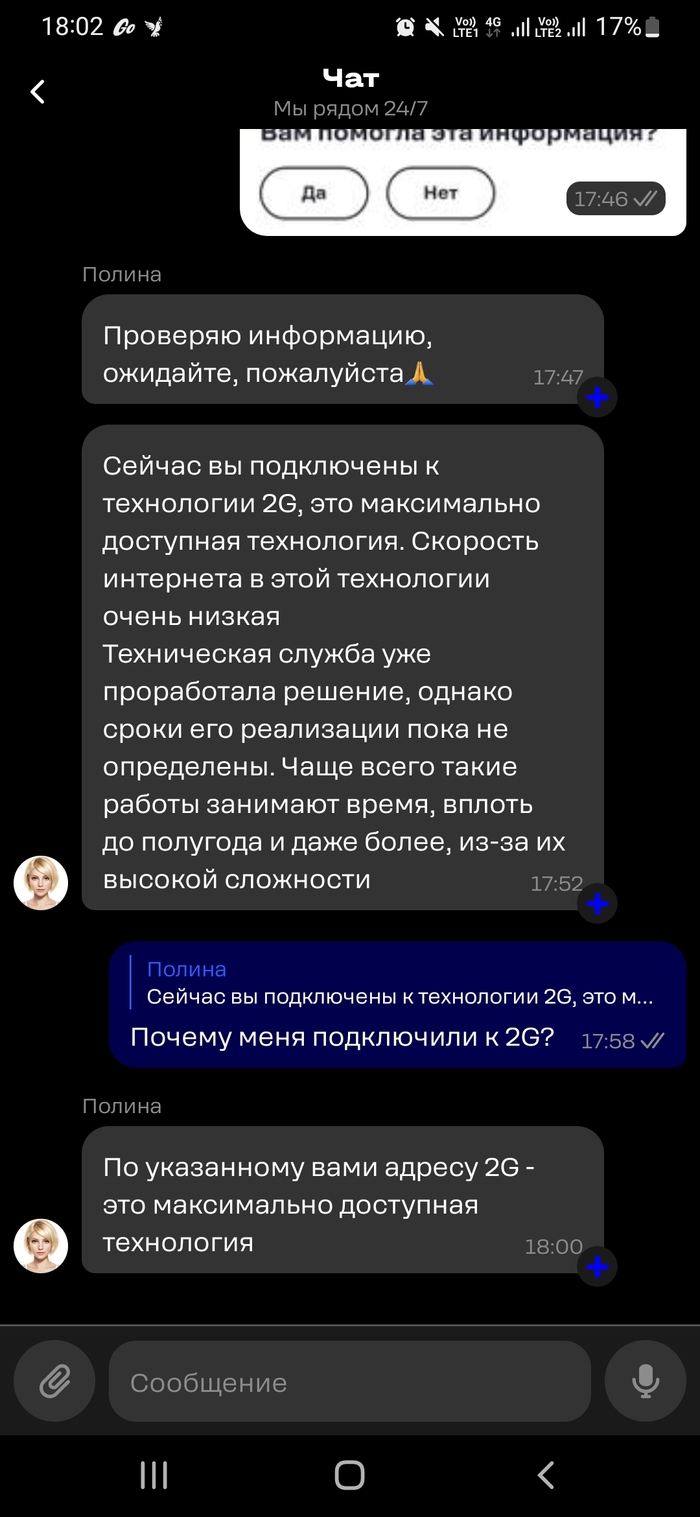Answer 'Да' to the feedback question

pos(313,193)
